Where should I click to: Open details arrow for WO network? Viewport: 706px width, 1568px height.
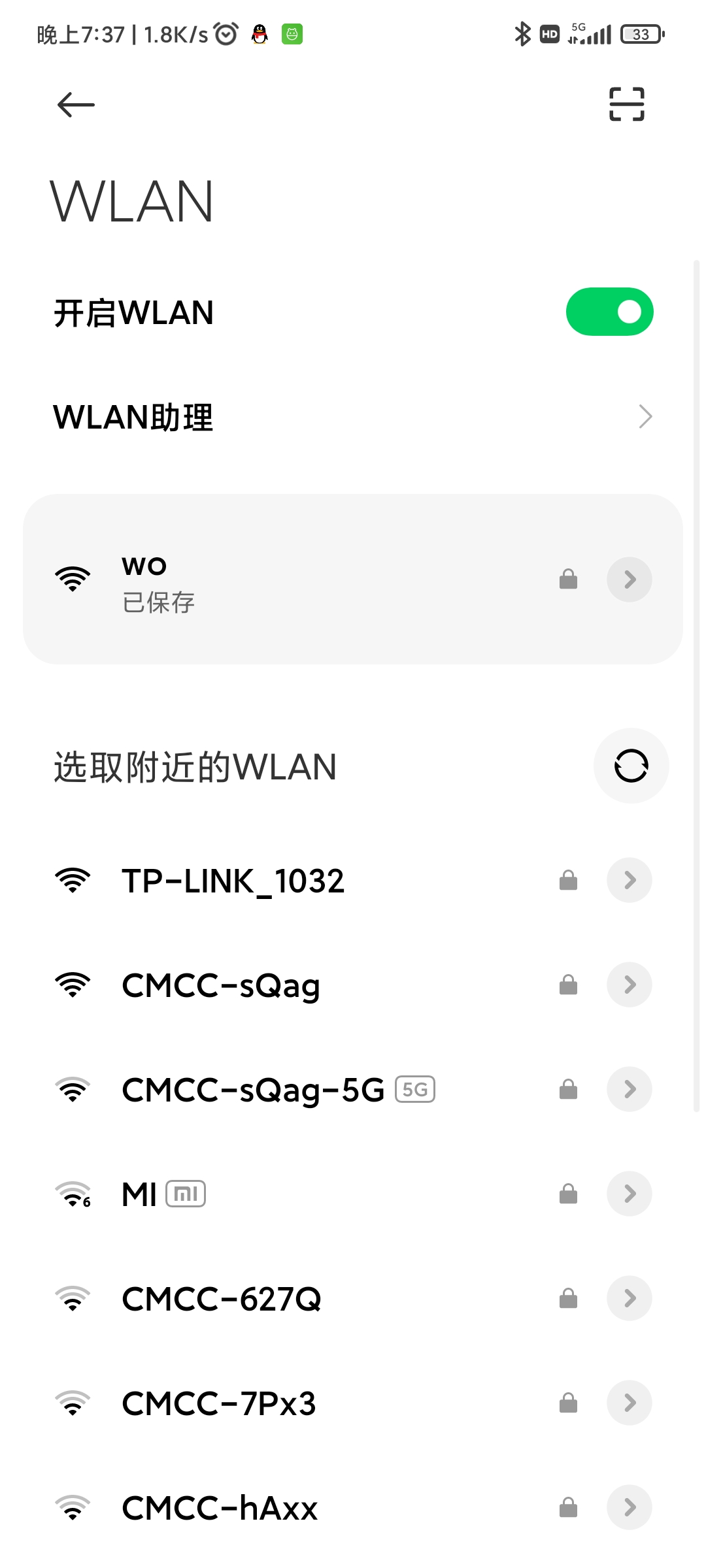[629, 580]
